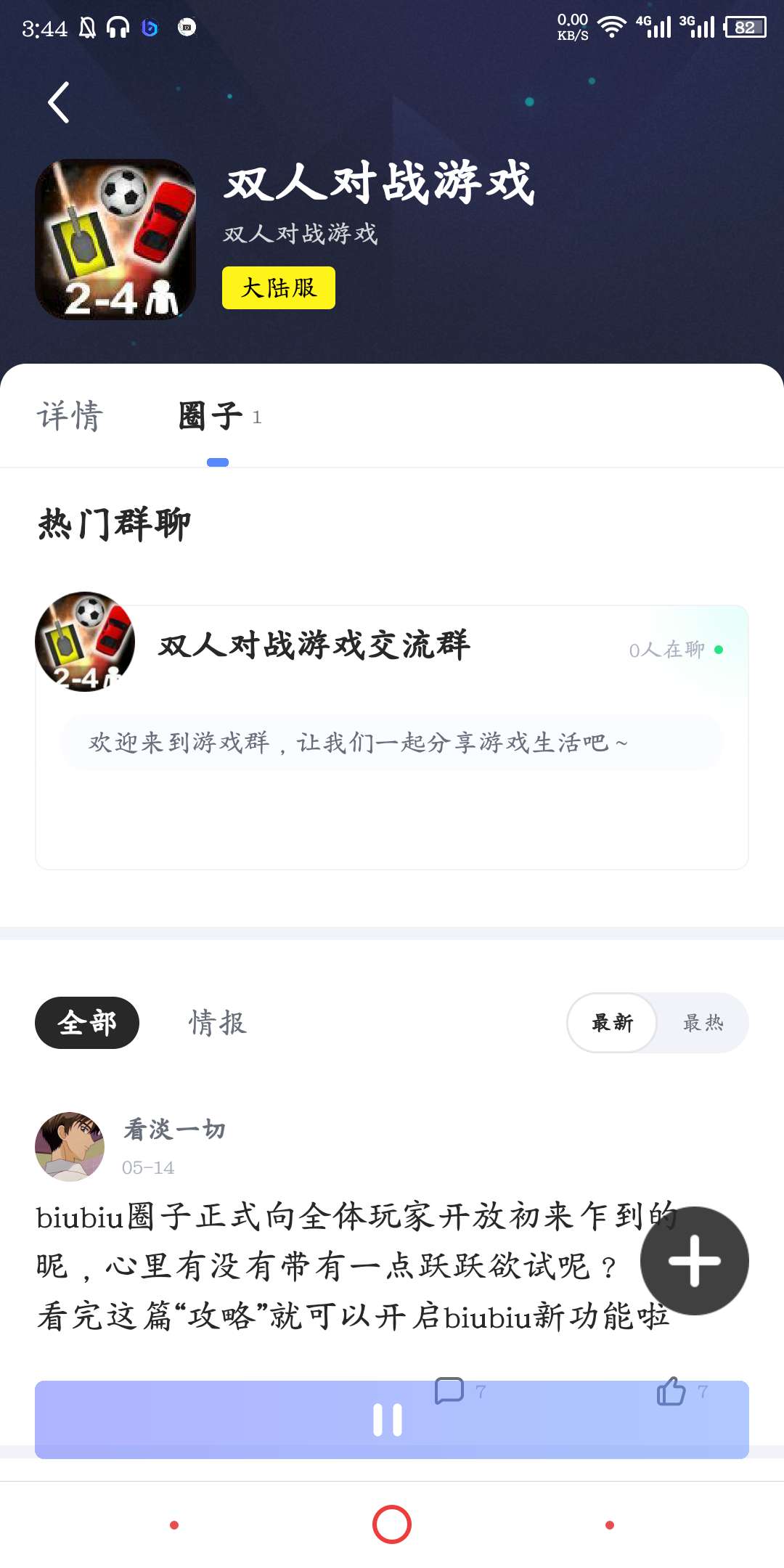
Task: Open comments on 看淡一切's post
Action: [x=450, y=1391]
